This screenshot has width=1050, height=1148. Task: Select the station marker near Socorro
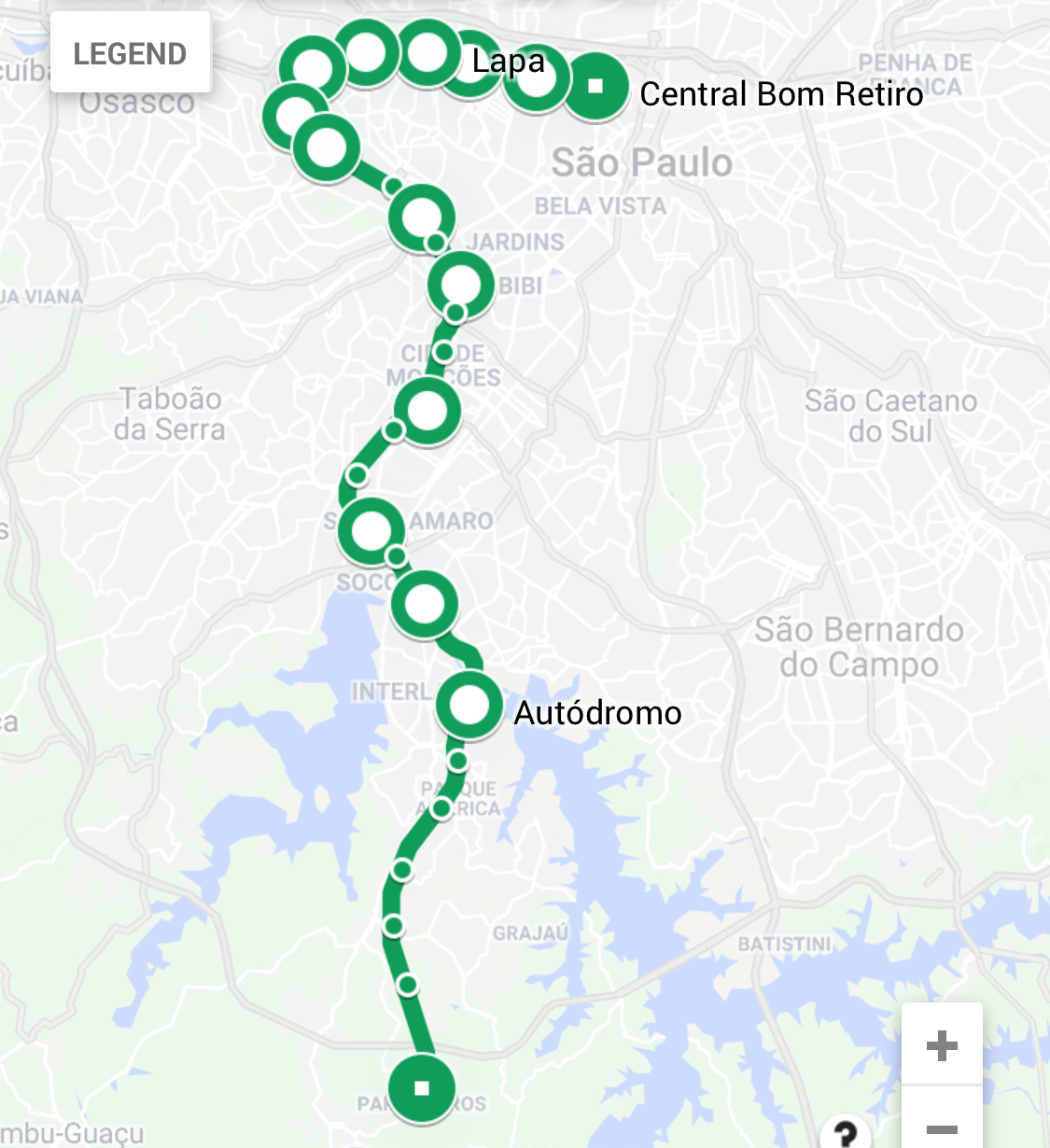coord(423,607)
